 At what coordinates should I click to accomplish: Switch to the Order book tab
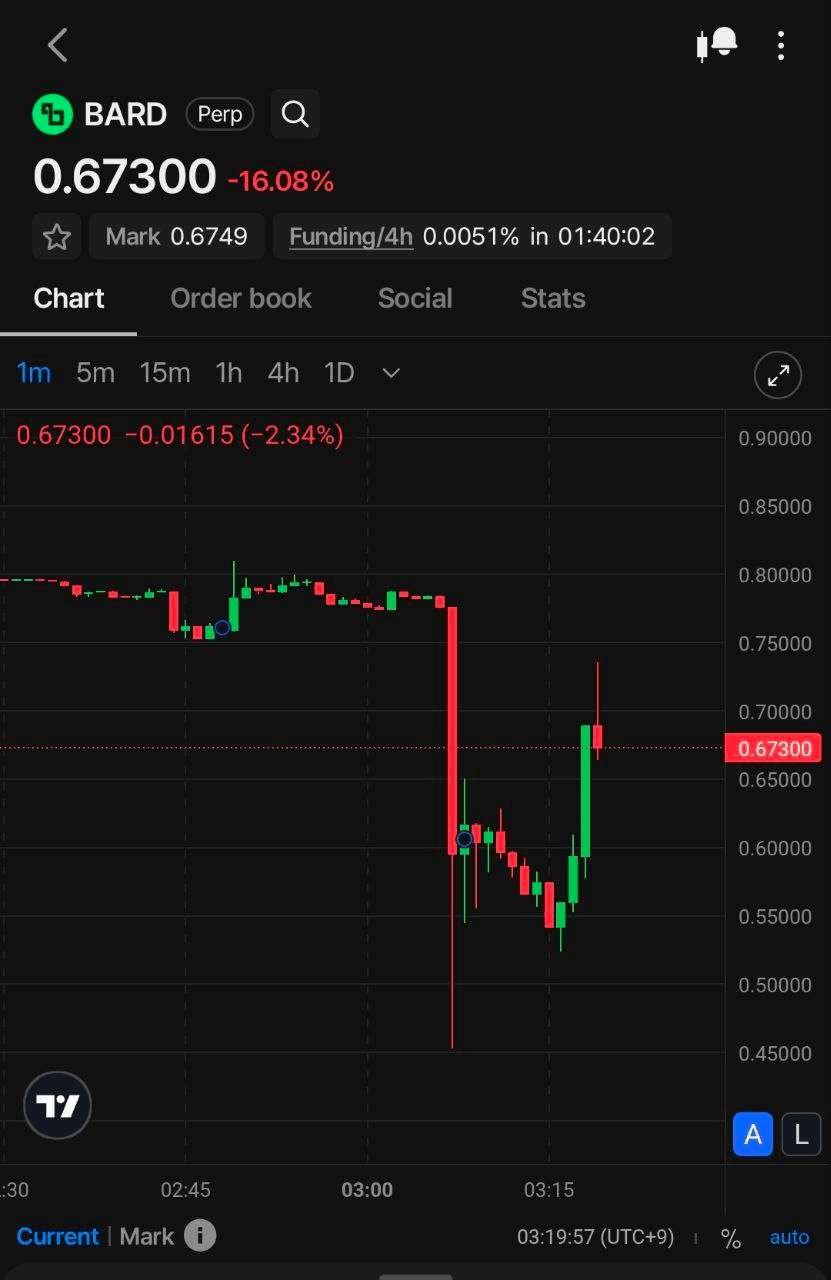click(x=241, y=298)
